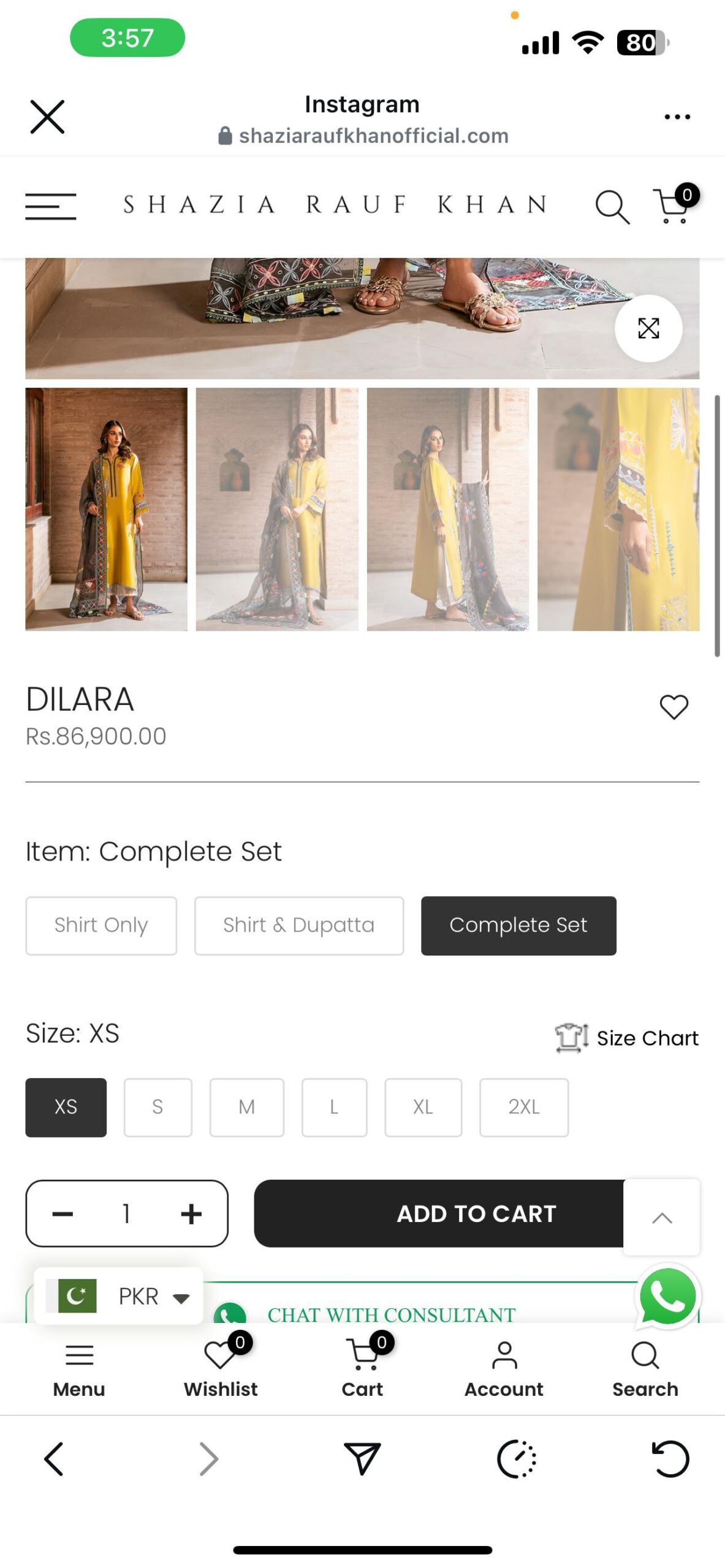
Task: Close the Instagram in-app browser
Action: click(47, 116)
